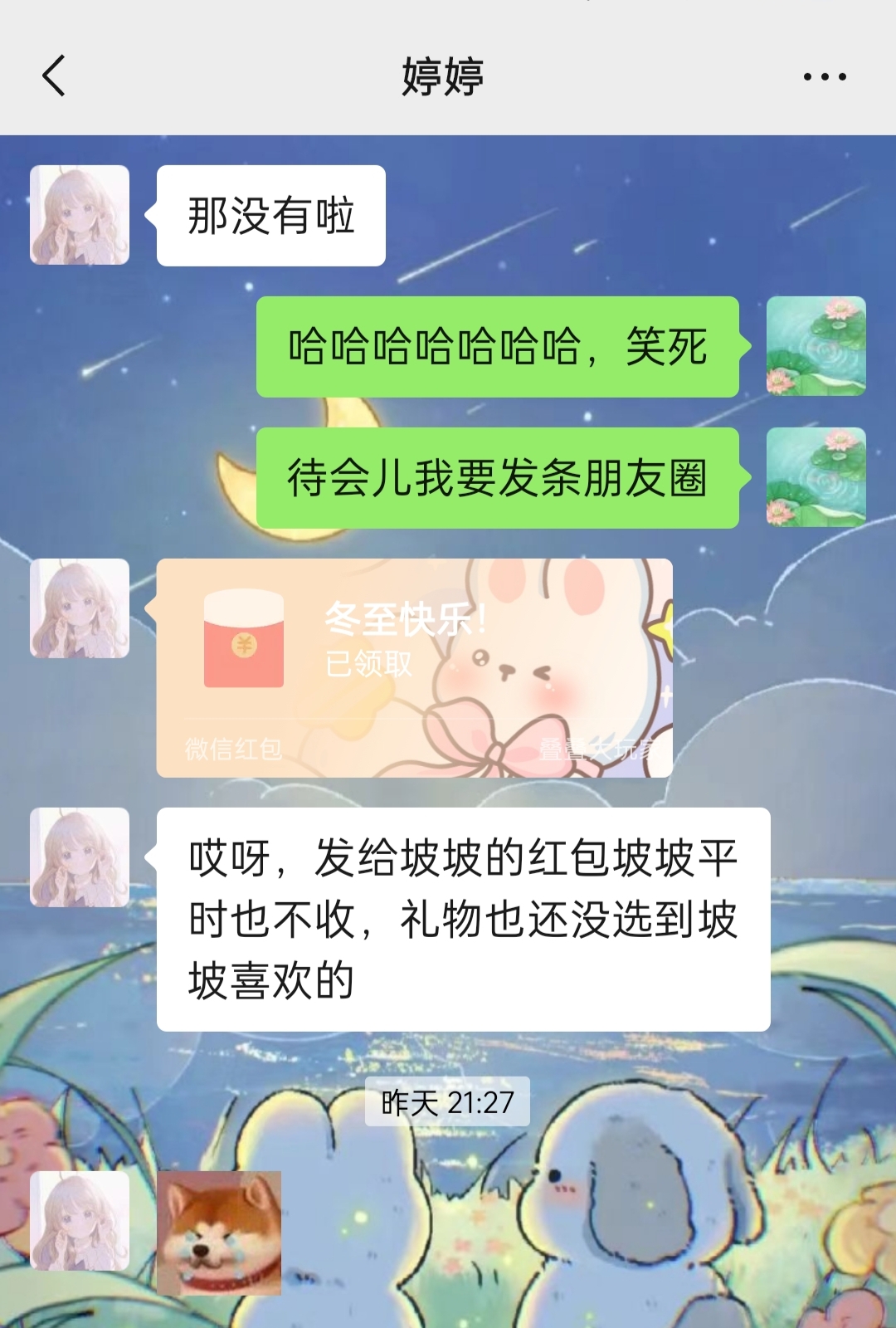The image size is (896, 1328).
Task: Open my avatar next to 哈哈哈哈 message
Action: [816, 346]
